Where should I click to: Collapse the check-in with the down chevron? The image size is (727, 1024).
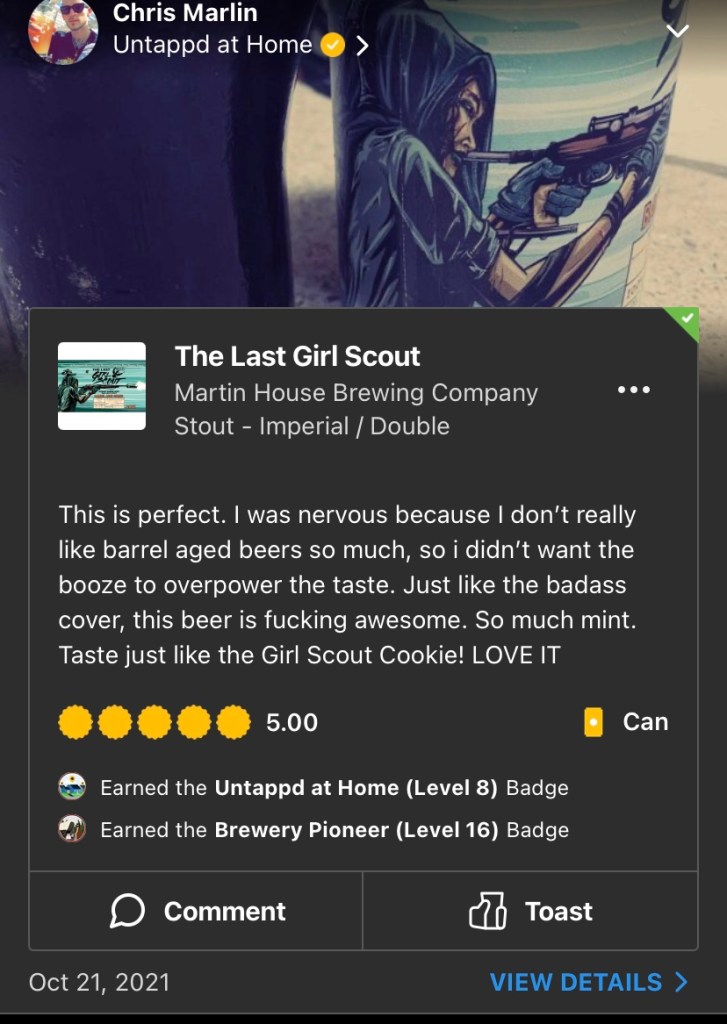coord(677,31)
